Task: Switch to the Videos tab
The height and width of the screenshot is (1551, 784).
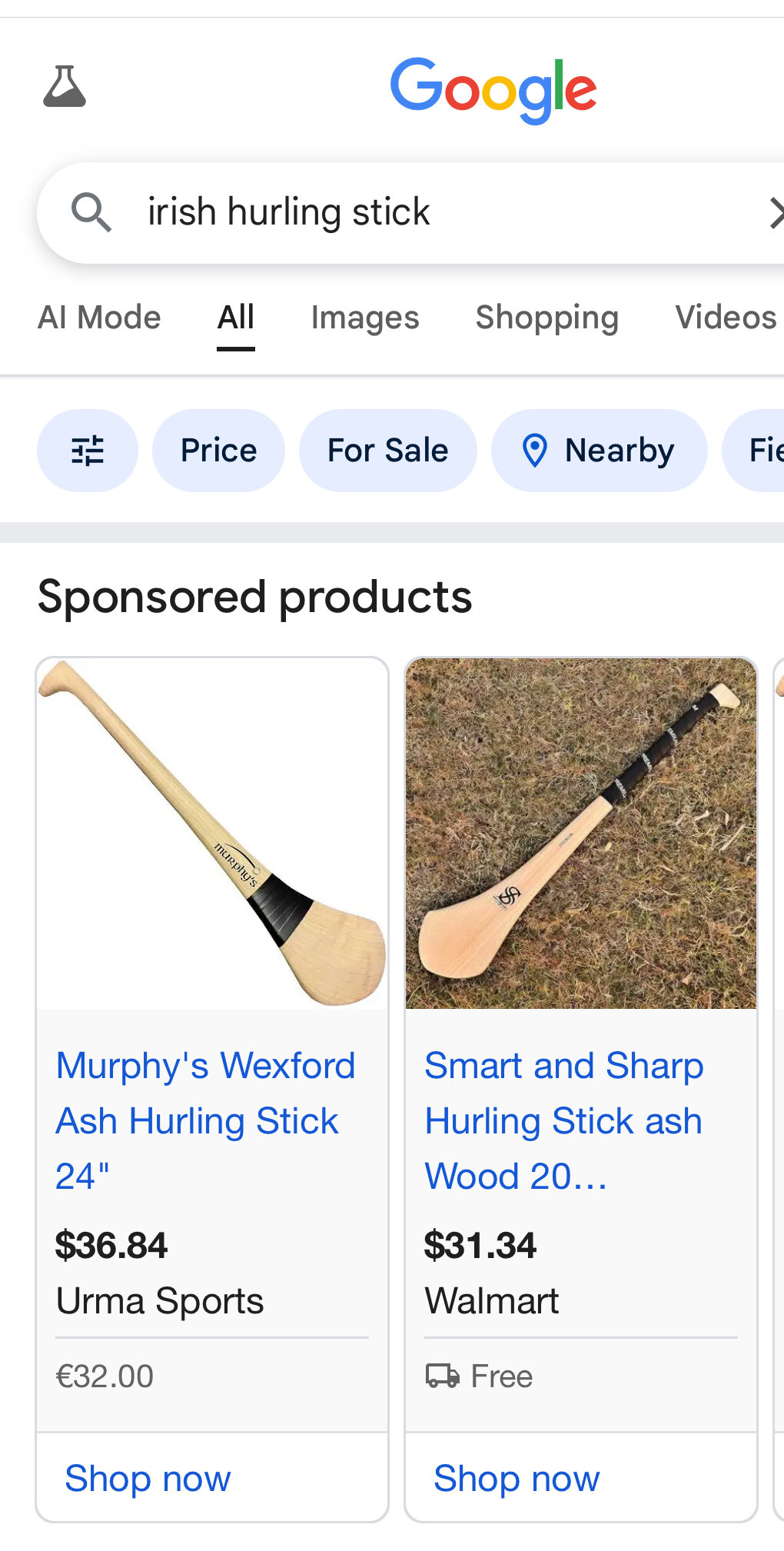Action: [725, 318]
